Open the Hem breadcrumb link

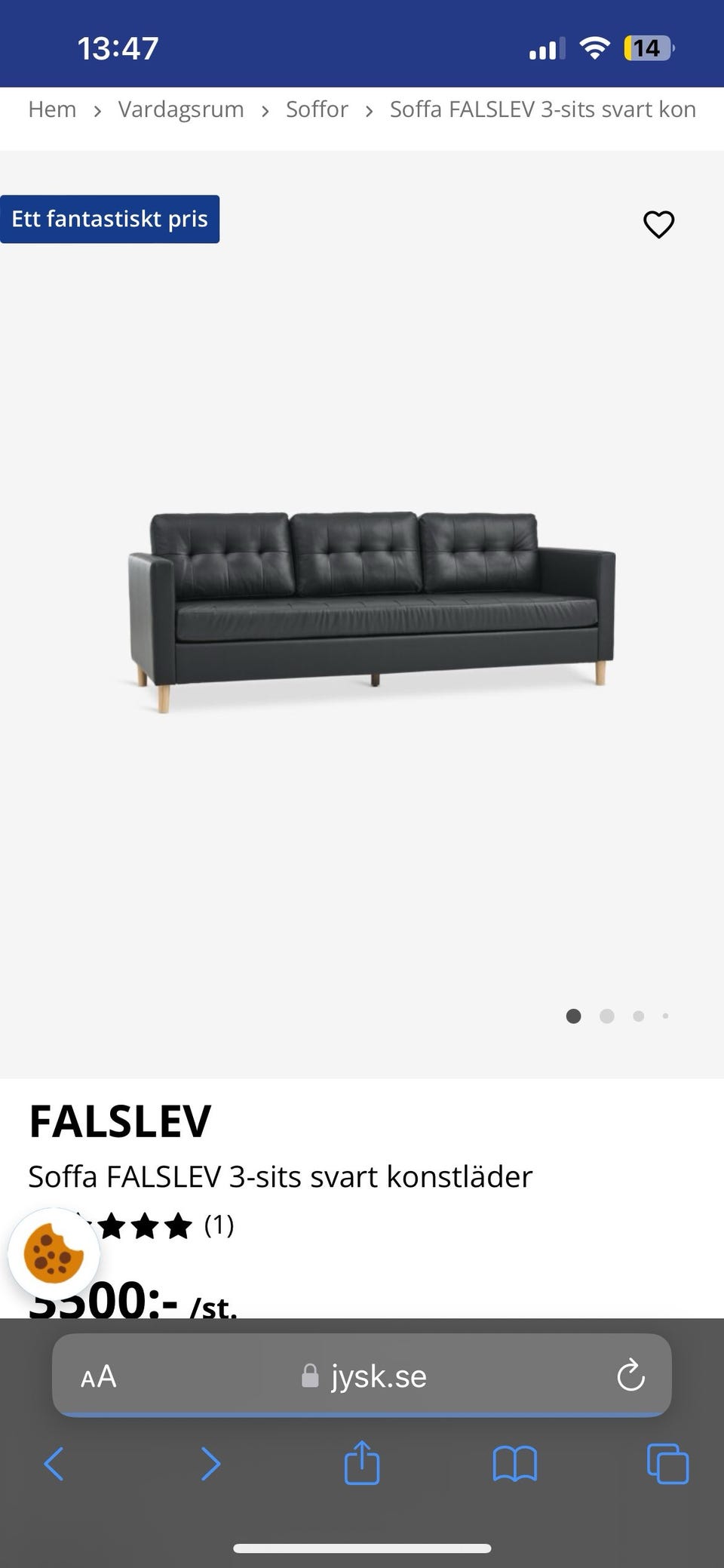(x=51, y=109)
